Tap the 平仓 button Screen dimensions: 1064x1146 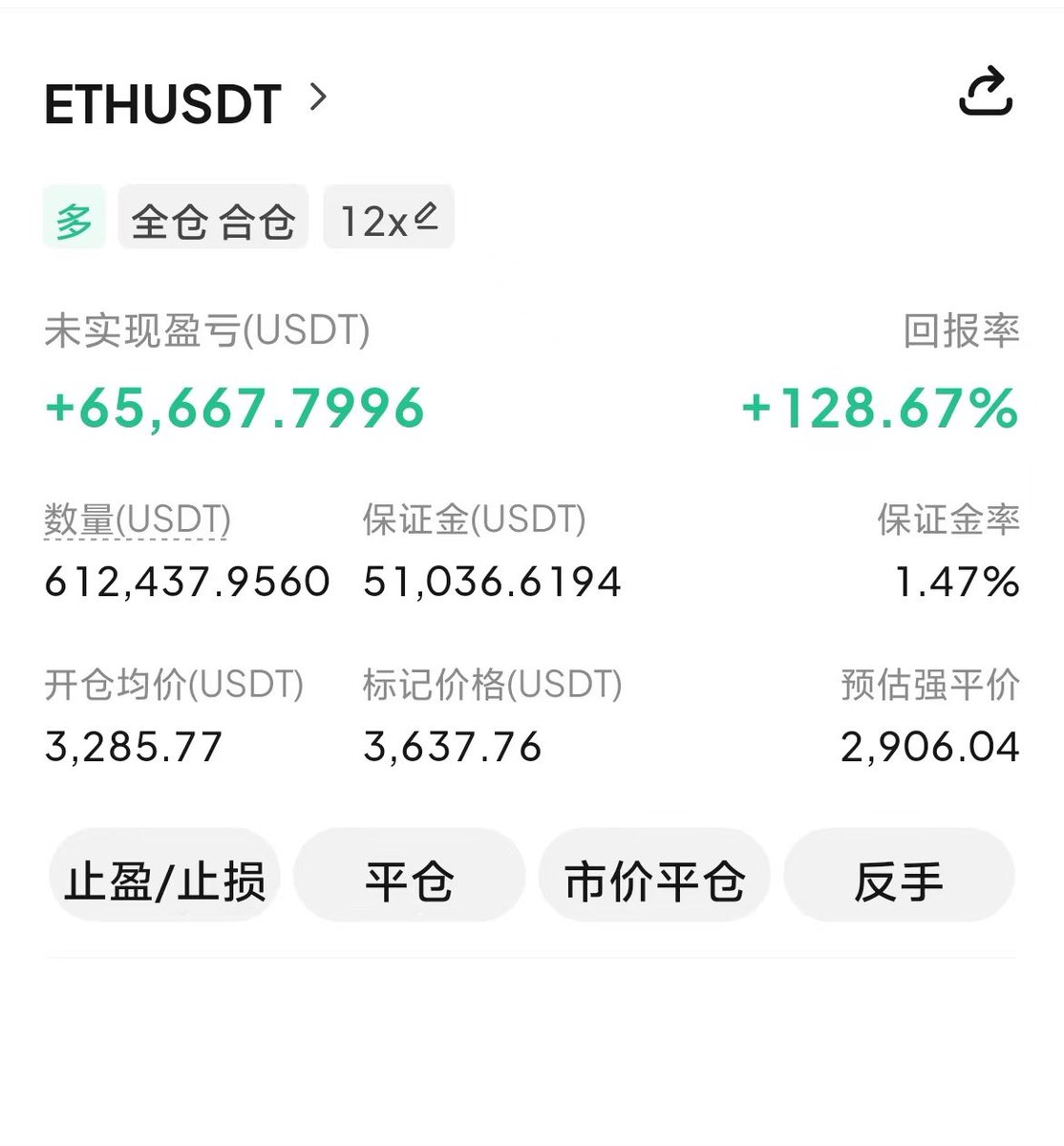409,879
